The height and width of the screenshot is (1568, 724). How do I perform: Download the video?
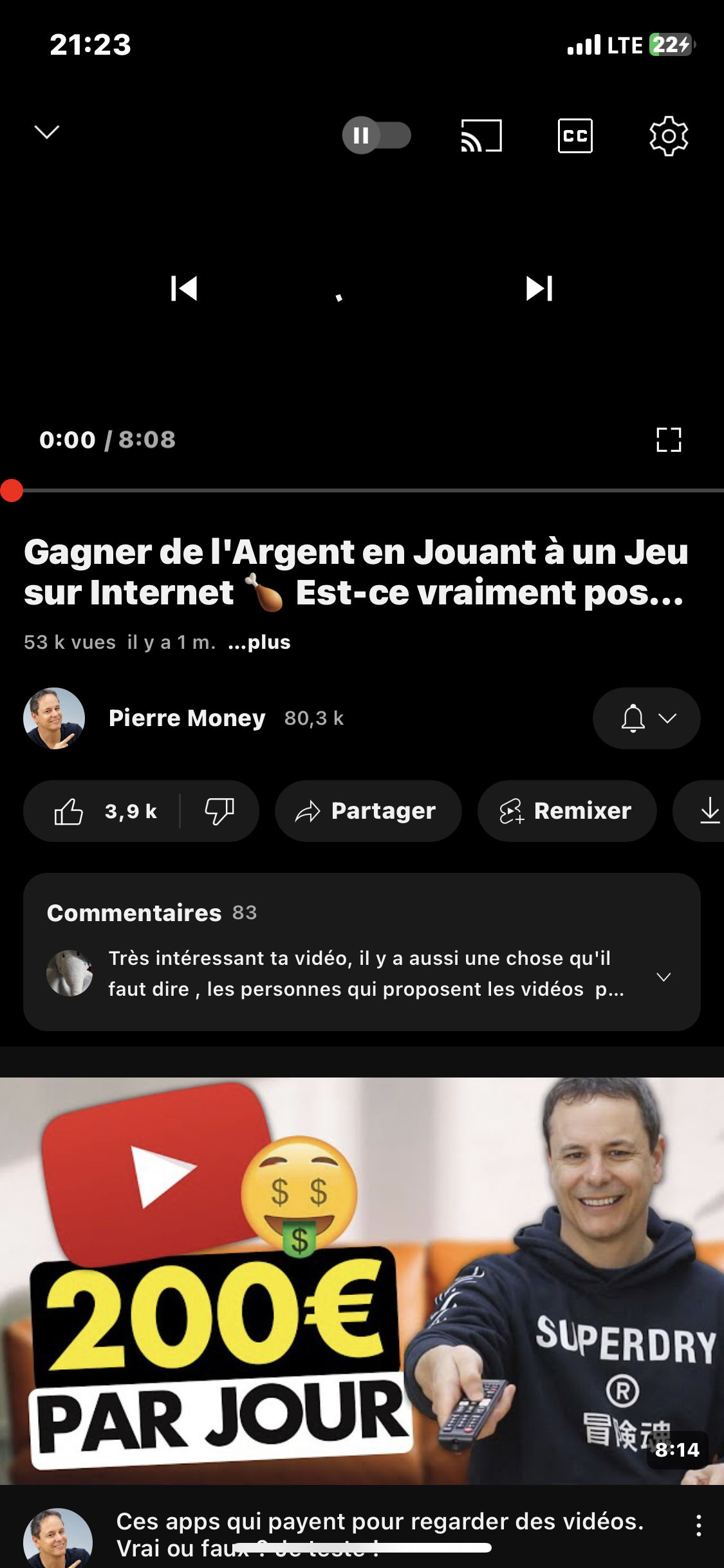point(709,811)
